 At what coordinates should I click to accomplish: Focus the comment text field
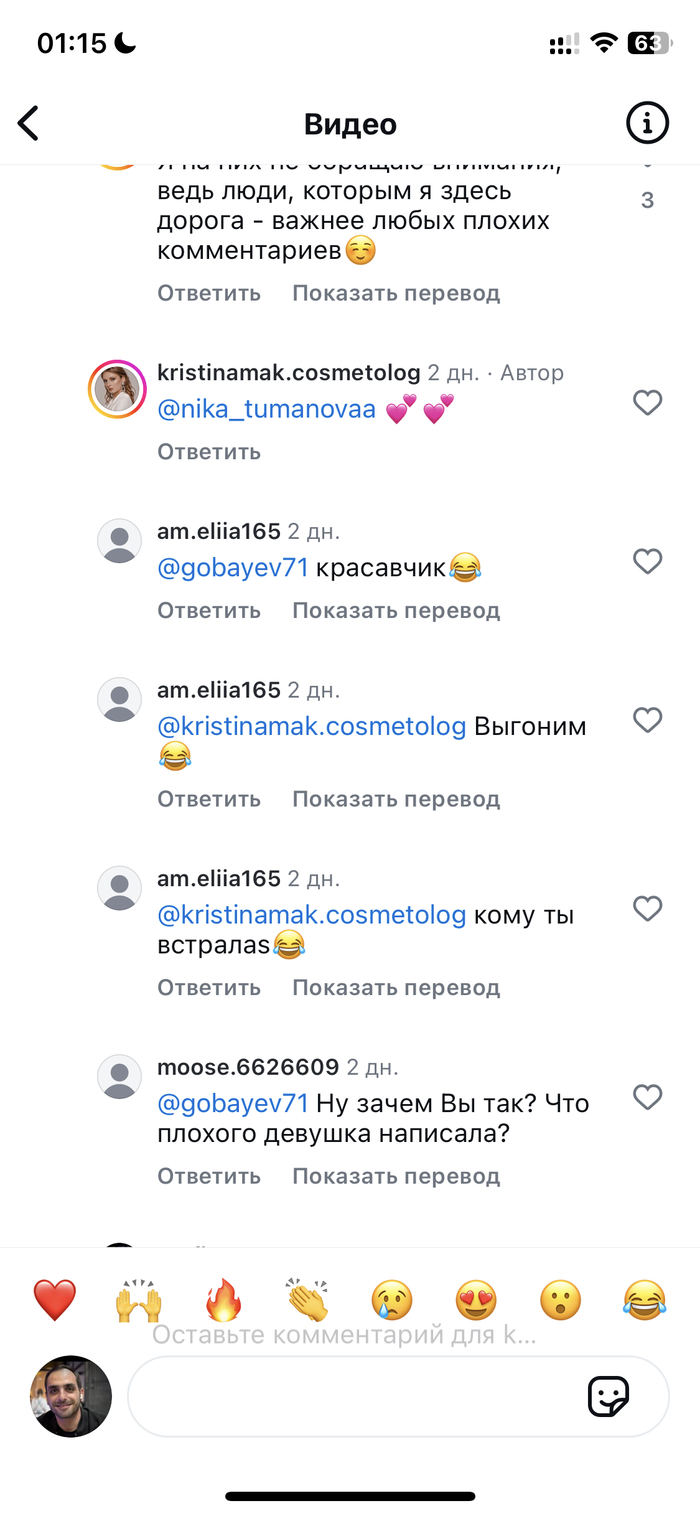tap(350, 1397)
